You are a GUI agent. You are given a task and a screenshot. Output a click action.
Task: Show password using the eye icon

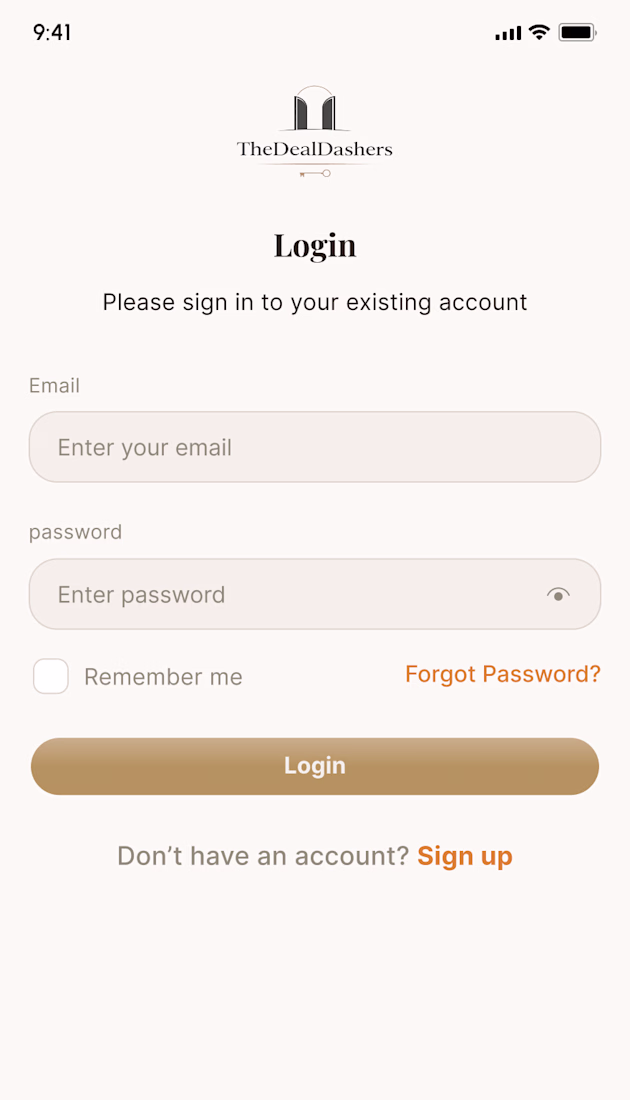(x=558, y=595)
